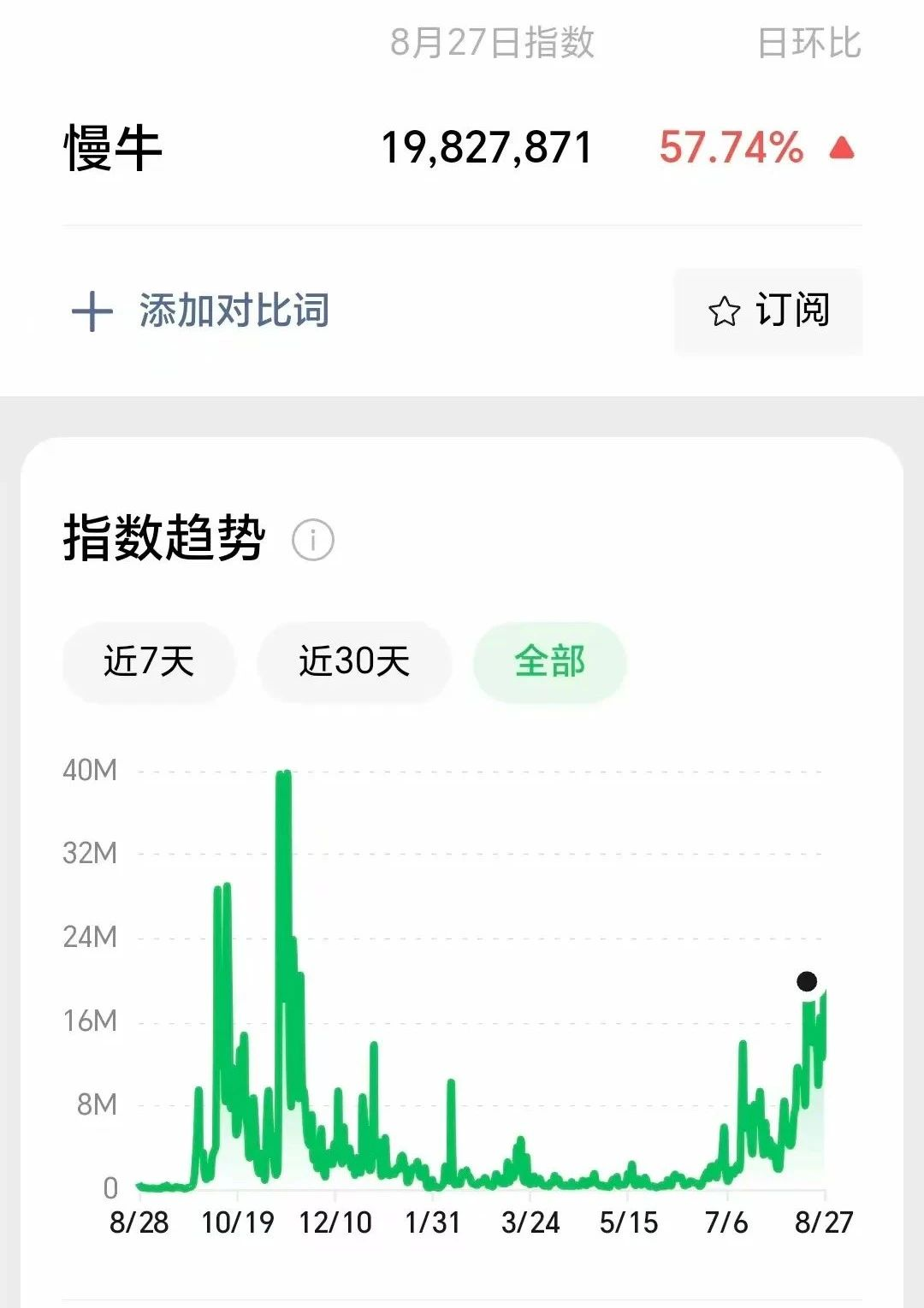The width and height of the screenshot is (924, 1308).
Task: Show the 全部 trend range
Action: click(x=549, y=662)
